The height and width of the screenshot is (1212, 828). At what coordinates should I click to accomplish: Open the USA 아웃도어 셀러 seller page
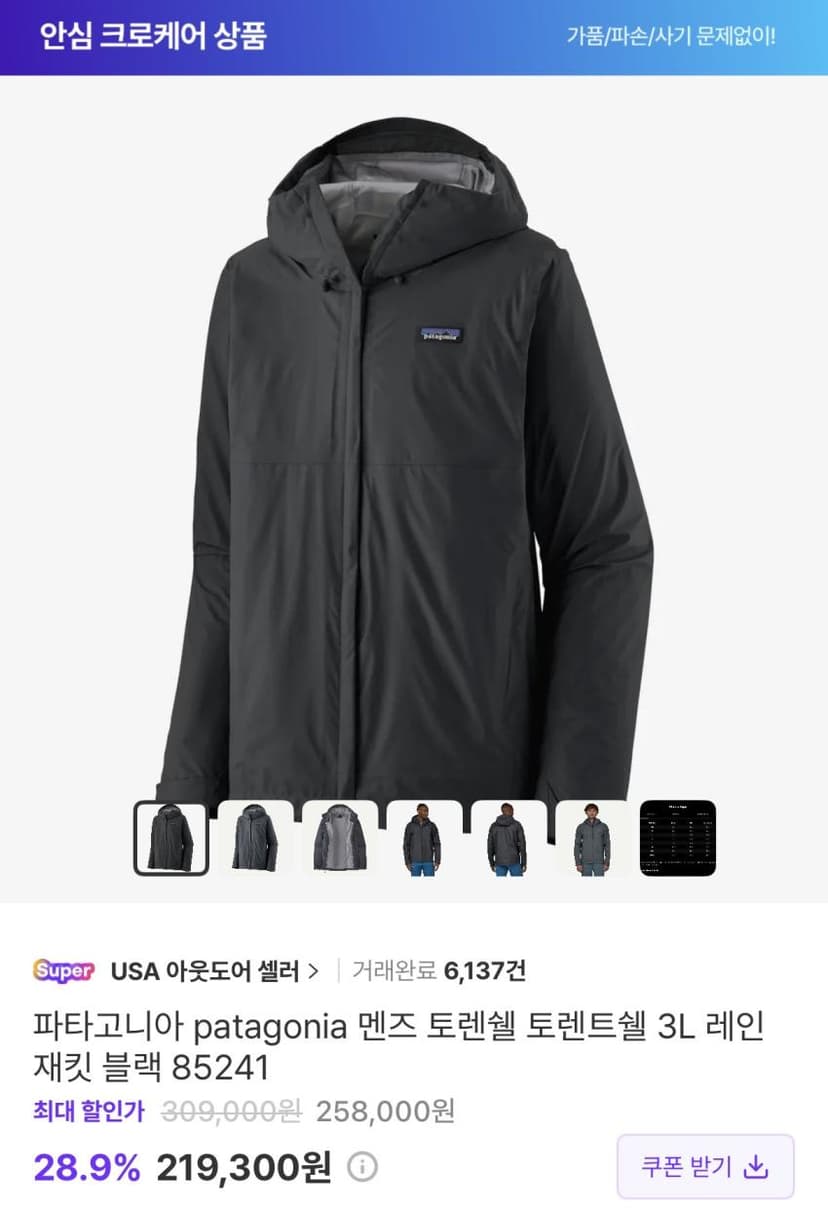coord(215,970)
